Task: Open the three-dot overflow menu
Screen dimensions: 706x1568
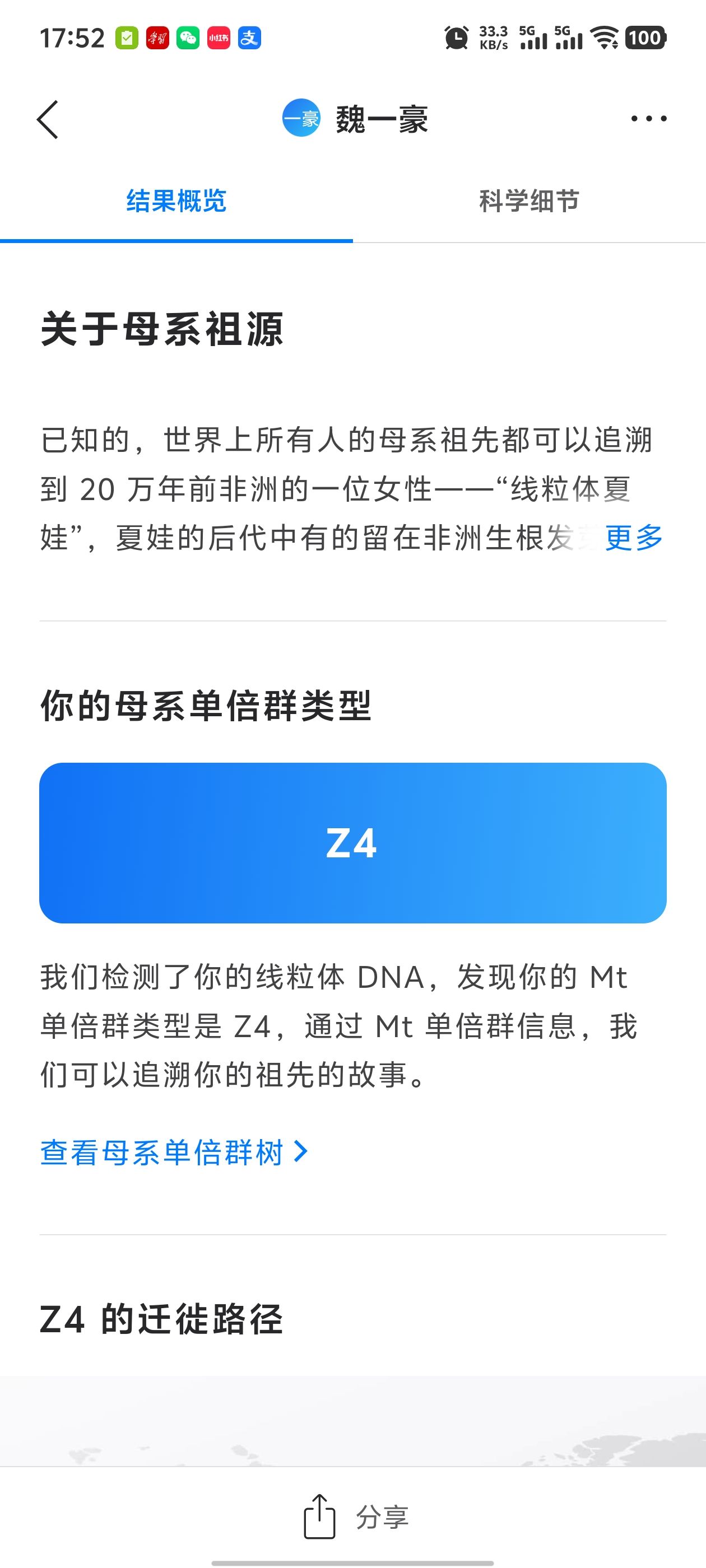Action: click(649, 119)
